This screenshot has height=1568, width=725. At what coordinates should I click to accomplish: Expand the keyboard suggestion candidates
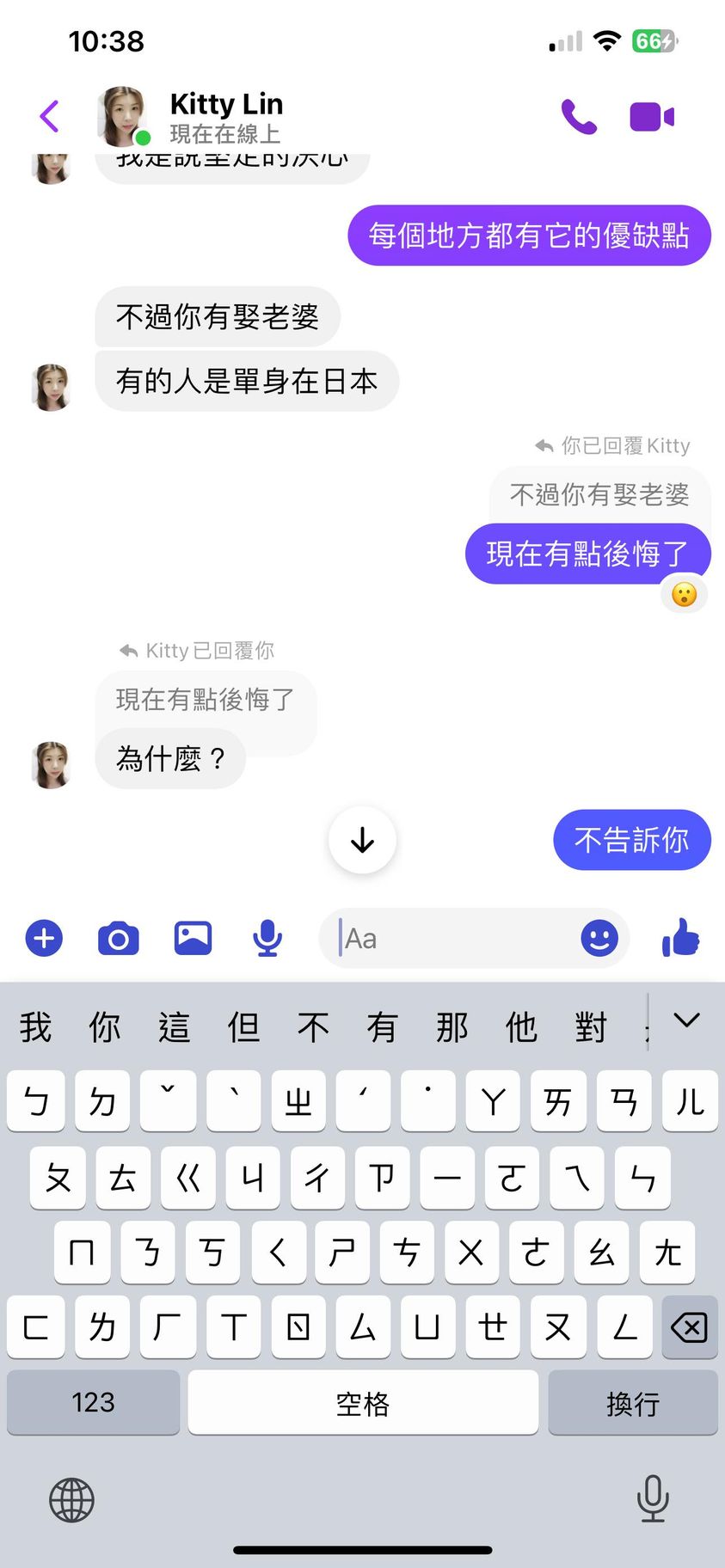pyautogui.click(x=686, y=1021)
